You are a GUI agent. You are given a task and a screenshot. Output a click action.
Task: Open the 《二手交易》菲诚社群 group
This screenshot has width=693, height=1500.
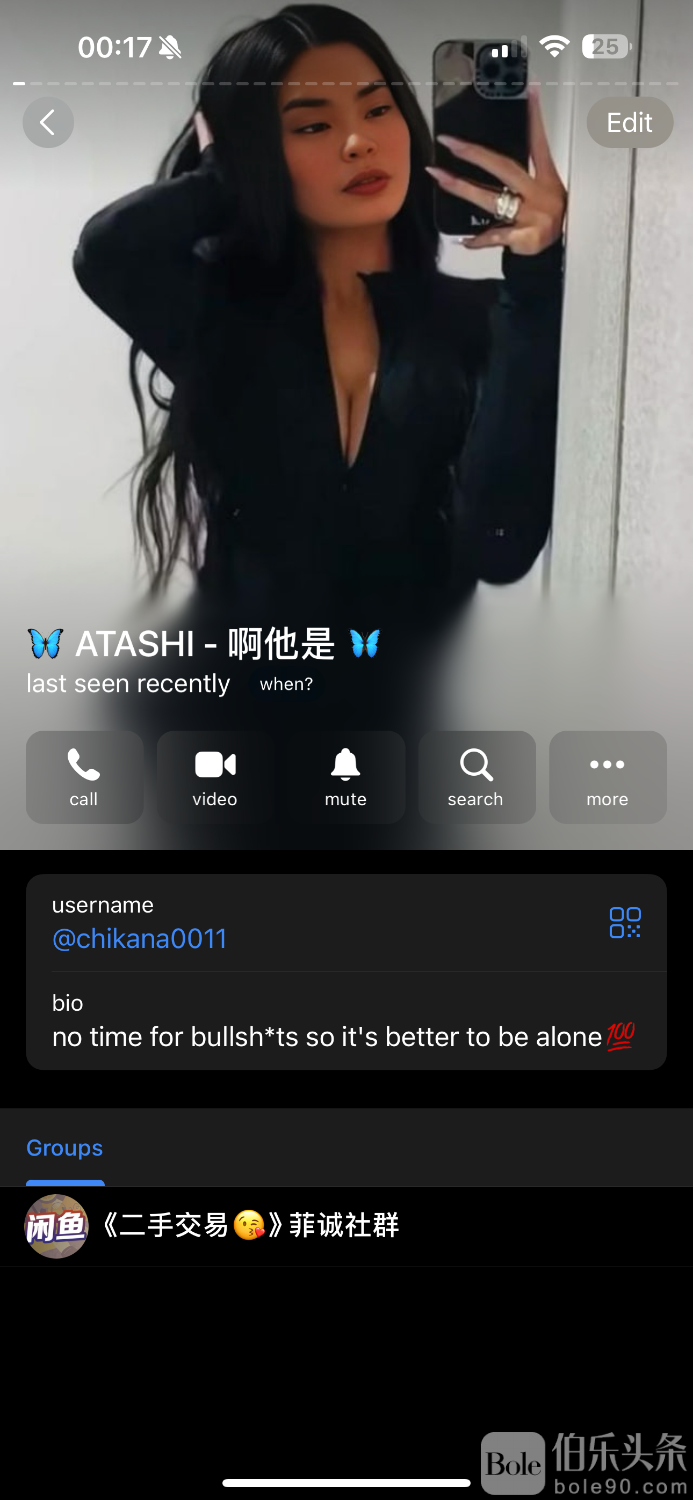[250, 1225]
